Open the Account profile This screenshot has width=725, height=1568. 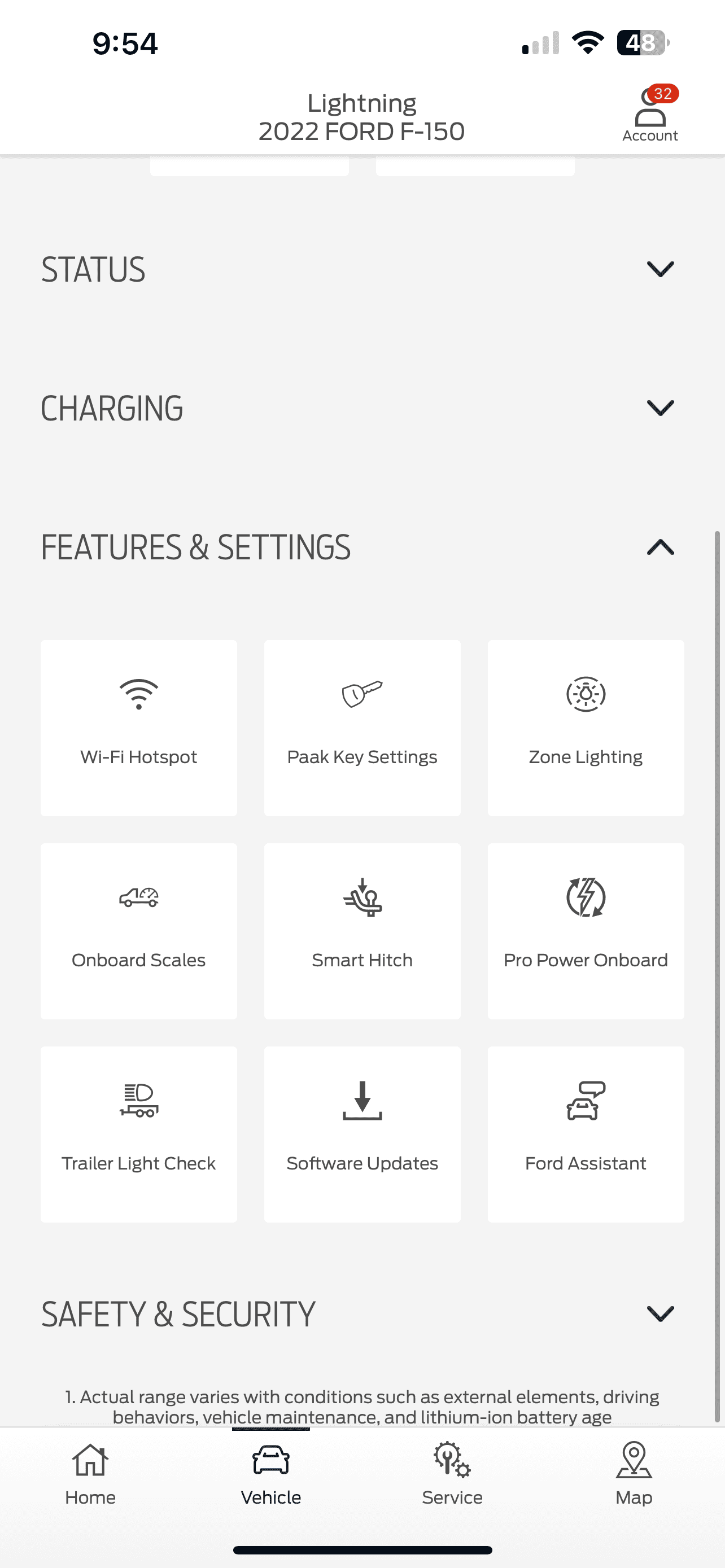tap(649, 116)
